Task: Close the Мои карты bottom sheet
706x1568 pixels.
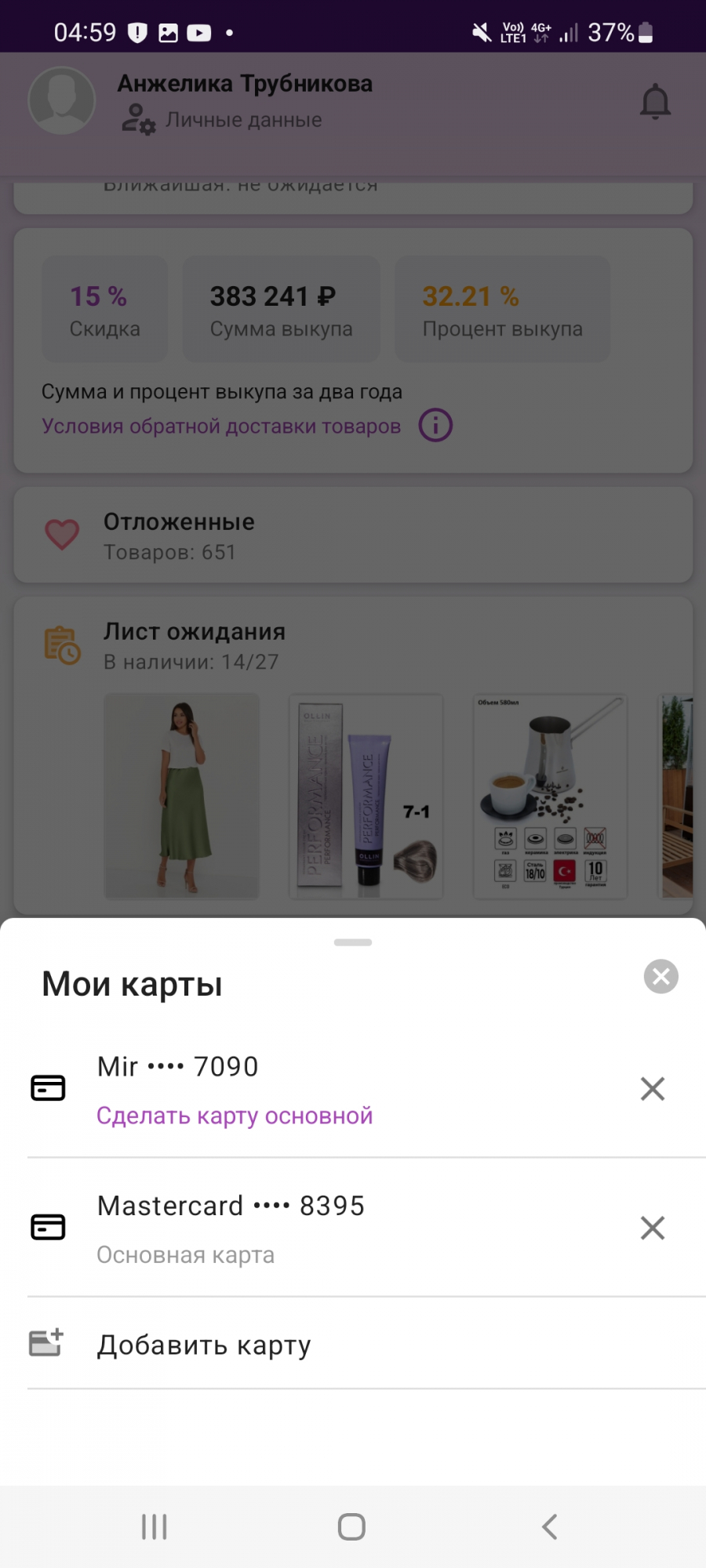Action: (661, 976)
